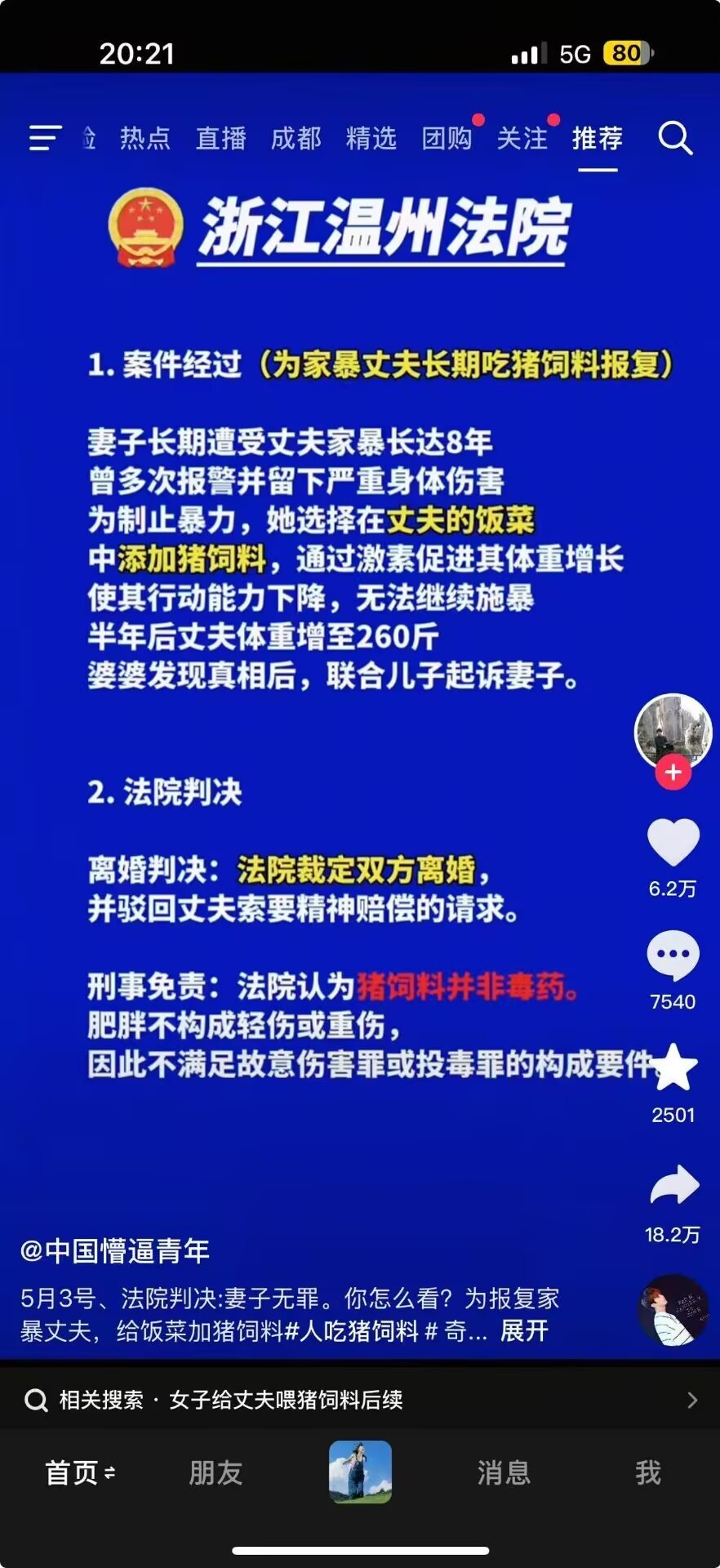Open the search magnifier
The image size is (720, 1568).
point(675,138)
